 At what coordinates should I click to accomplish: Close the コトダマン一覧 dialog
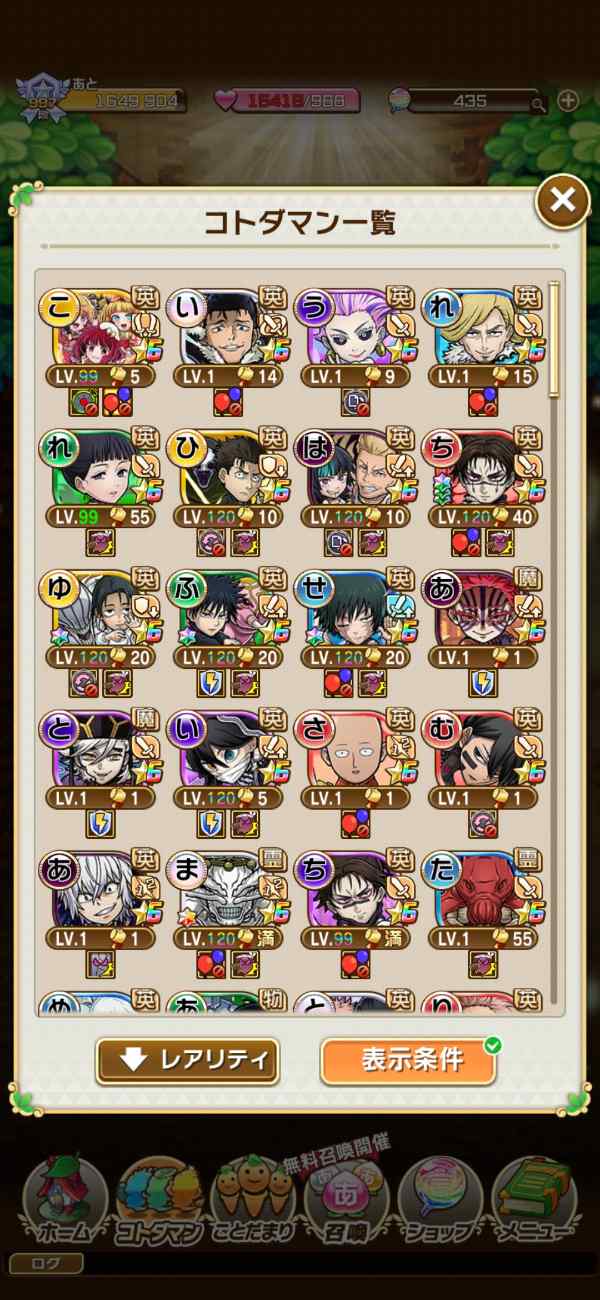coord(562,201)
